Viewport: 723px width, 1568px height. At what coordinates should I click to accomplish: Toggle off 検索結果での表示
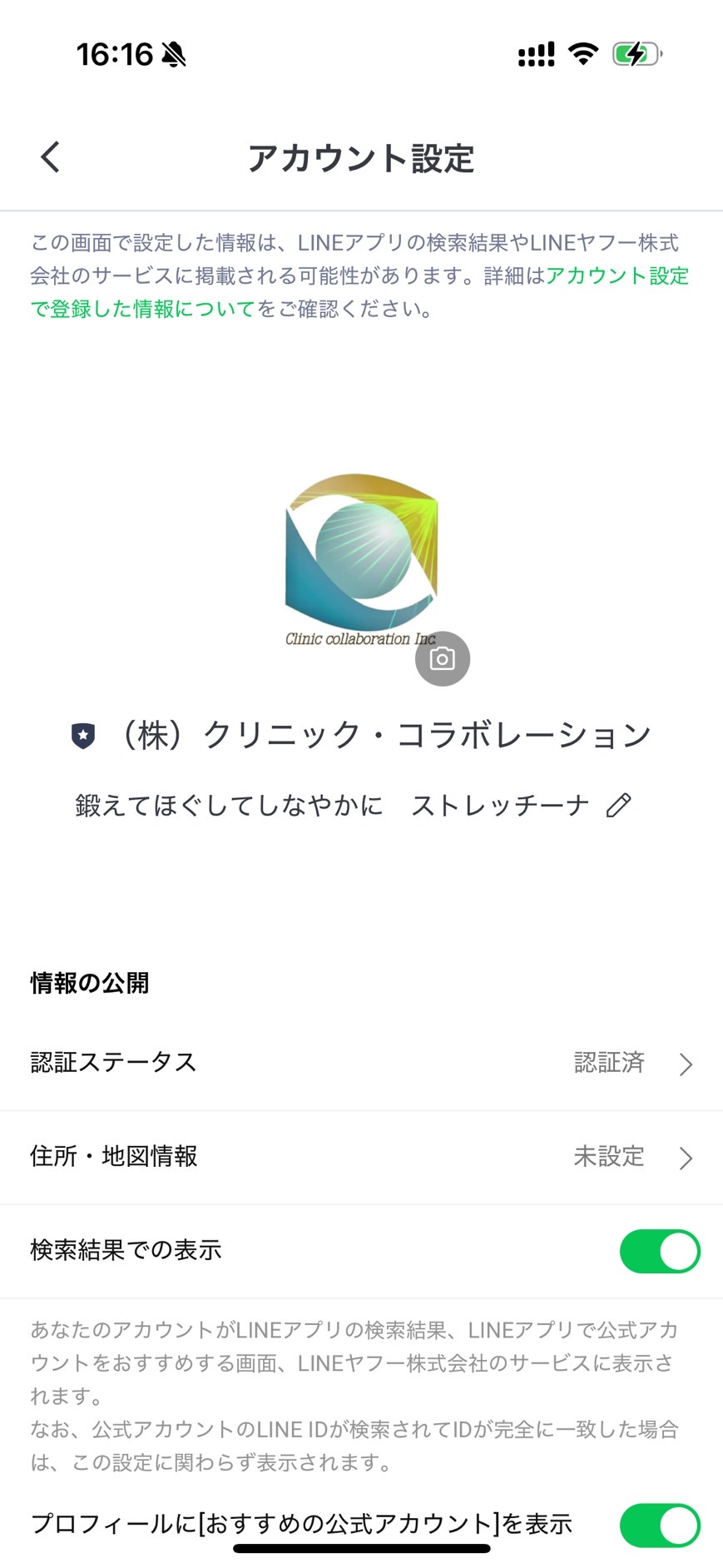coord(660,1251)
